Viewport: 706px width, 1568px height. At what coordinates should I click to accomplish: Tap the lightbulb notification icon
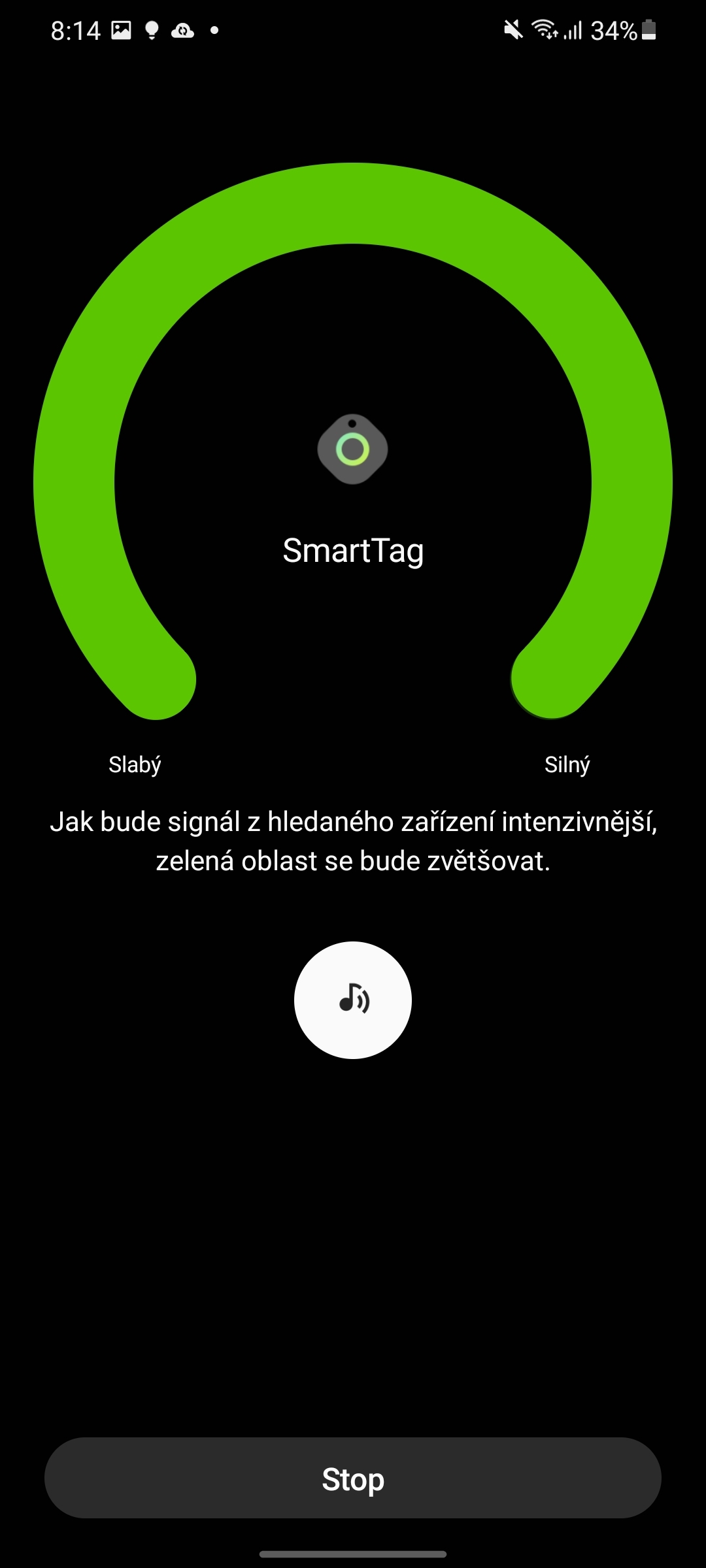click(153, 29)
